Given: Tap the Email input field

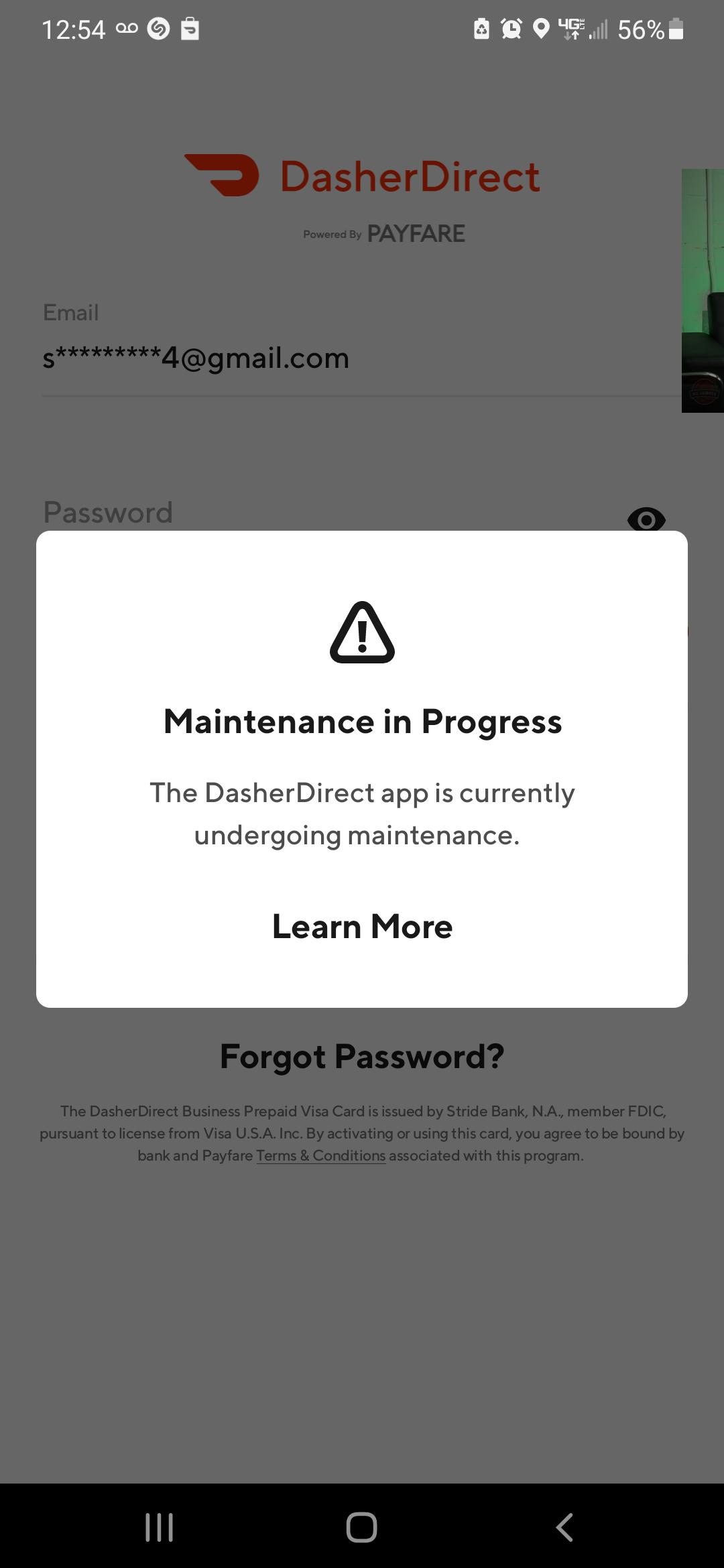Looking at the screenshot, I should click(335, 358).
